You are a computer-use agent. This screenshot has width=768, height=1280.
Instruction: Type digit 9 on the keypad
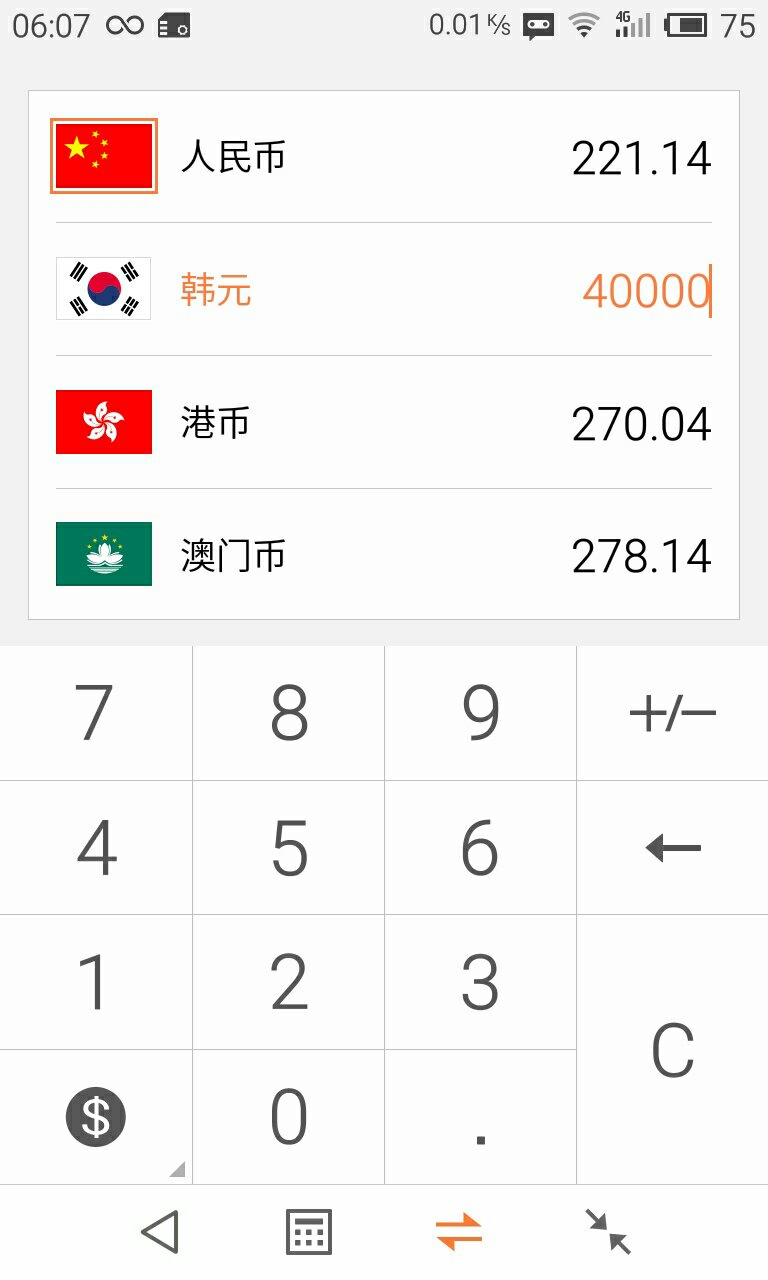481,713
